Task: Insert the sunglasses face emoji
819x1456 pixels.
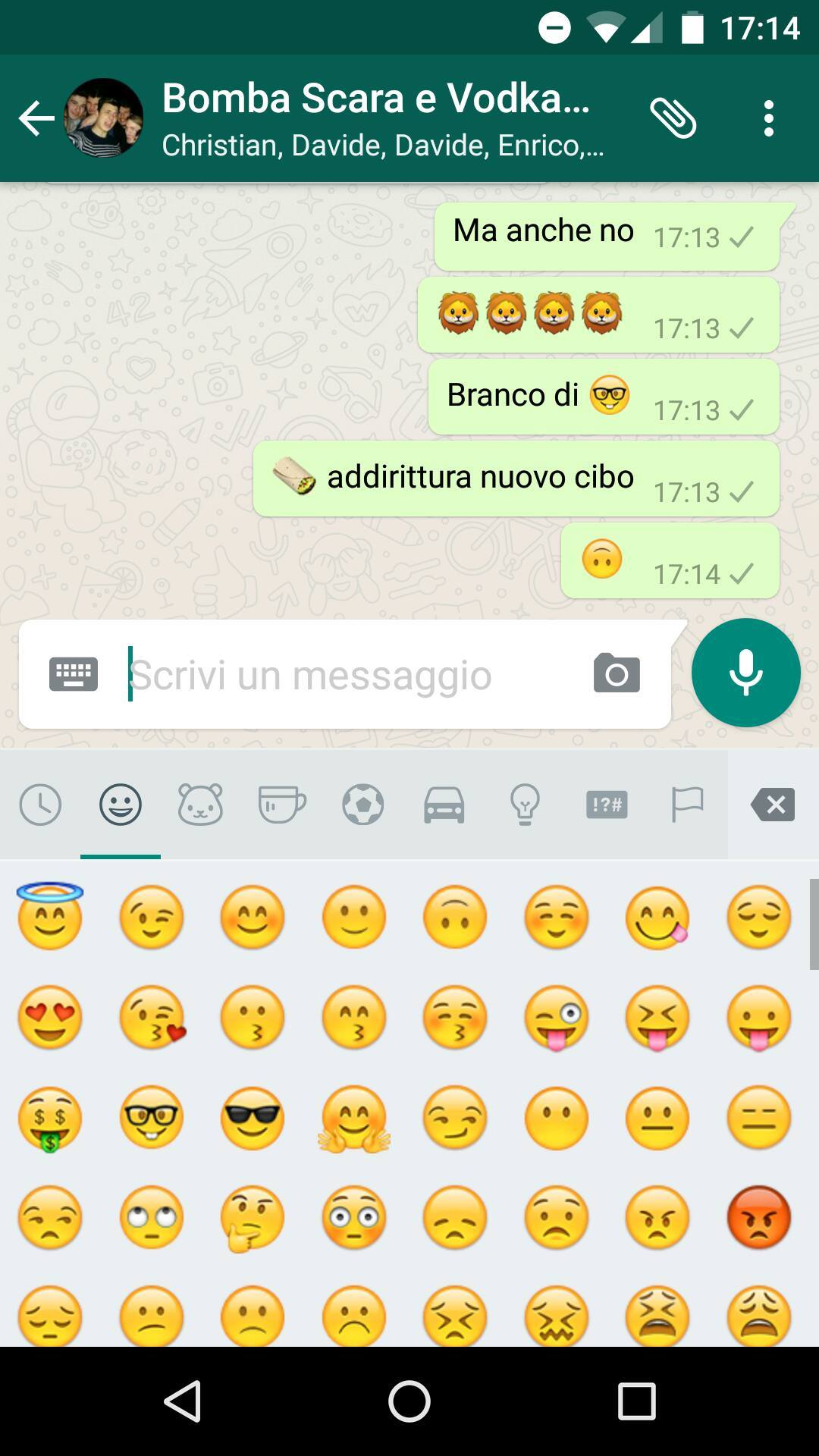Action: (x=253, y=1117)
